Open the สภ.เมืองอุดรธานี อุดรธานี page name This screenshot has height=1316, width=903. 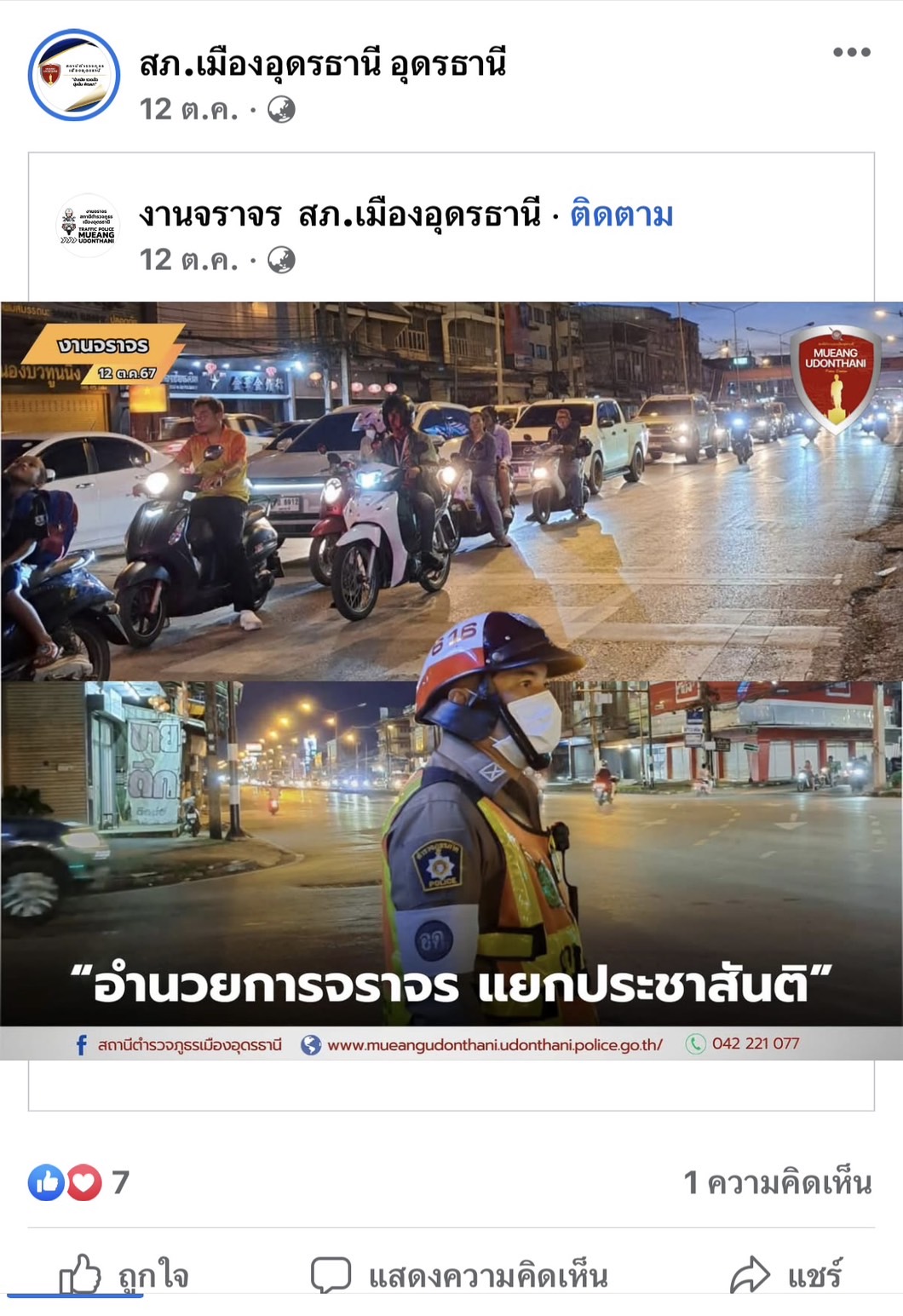pyautogui.click(x=323, y=64)
